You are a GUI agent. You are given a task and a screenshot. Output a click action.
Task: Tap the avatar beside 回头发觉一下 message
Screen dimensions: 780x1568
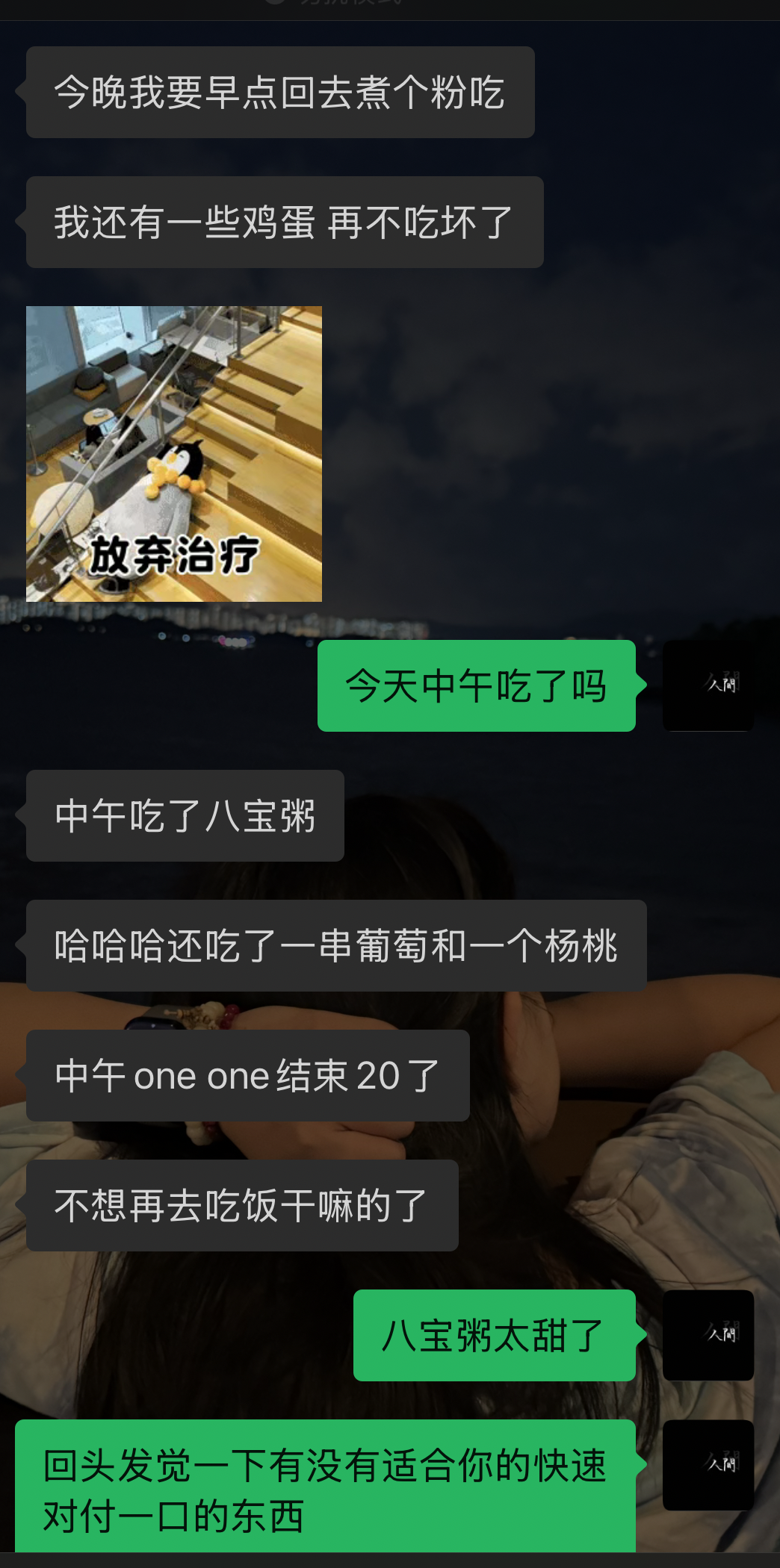coord(708,1465)
